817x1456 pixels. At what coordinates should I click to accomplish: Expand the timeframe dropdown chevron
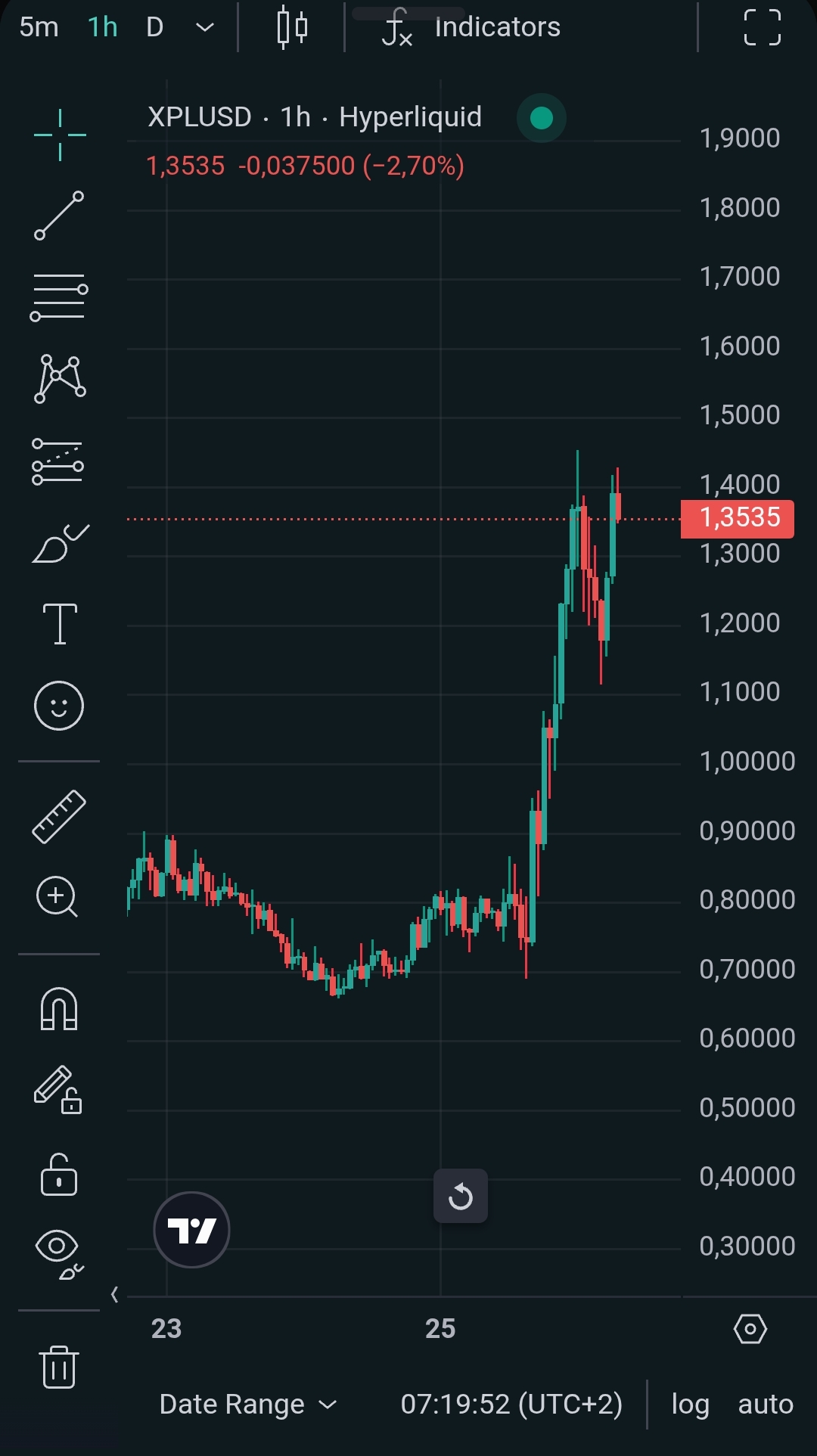pyautogui.click(x=204, y=28)
